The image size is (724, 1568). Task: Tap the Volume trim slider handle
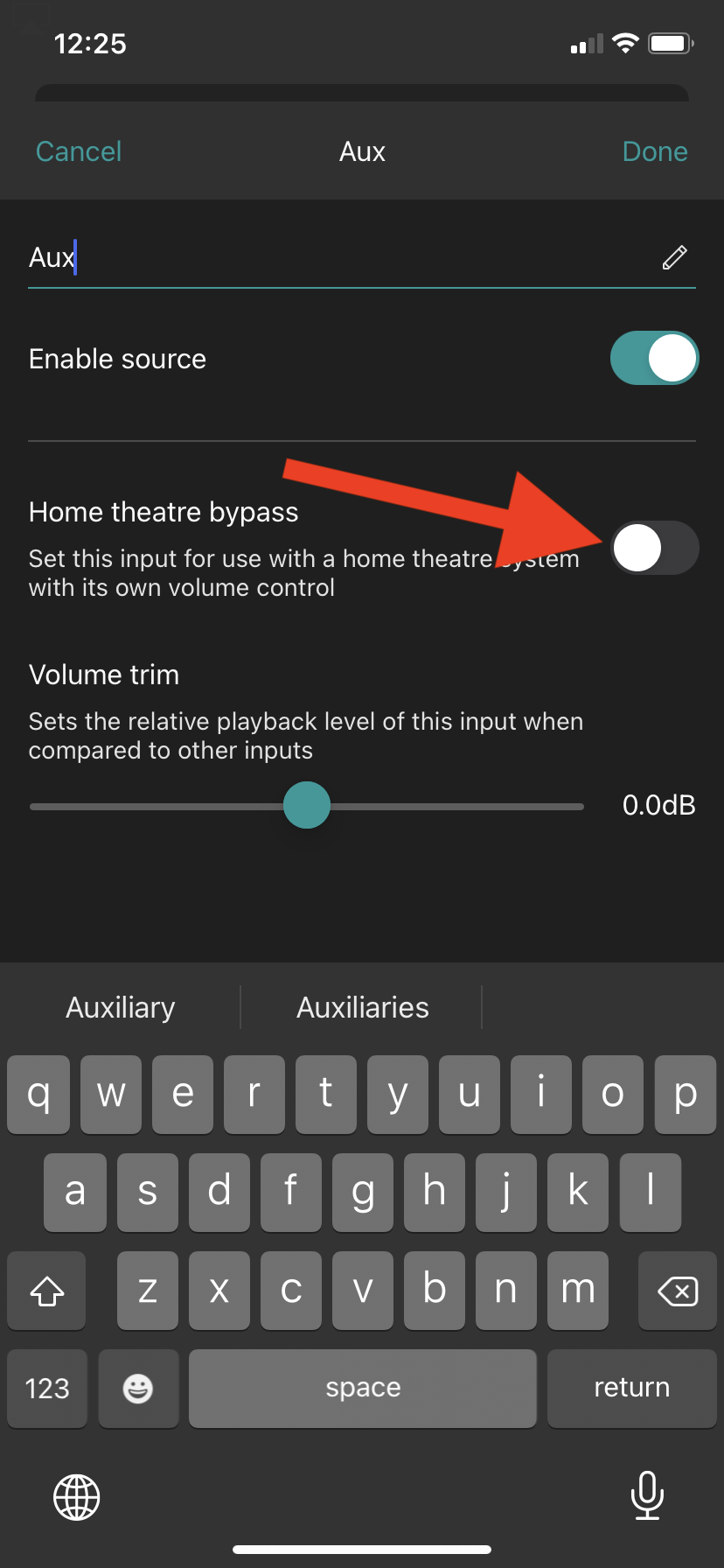pyautogui.click(x=307, y=805)
